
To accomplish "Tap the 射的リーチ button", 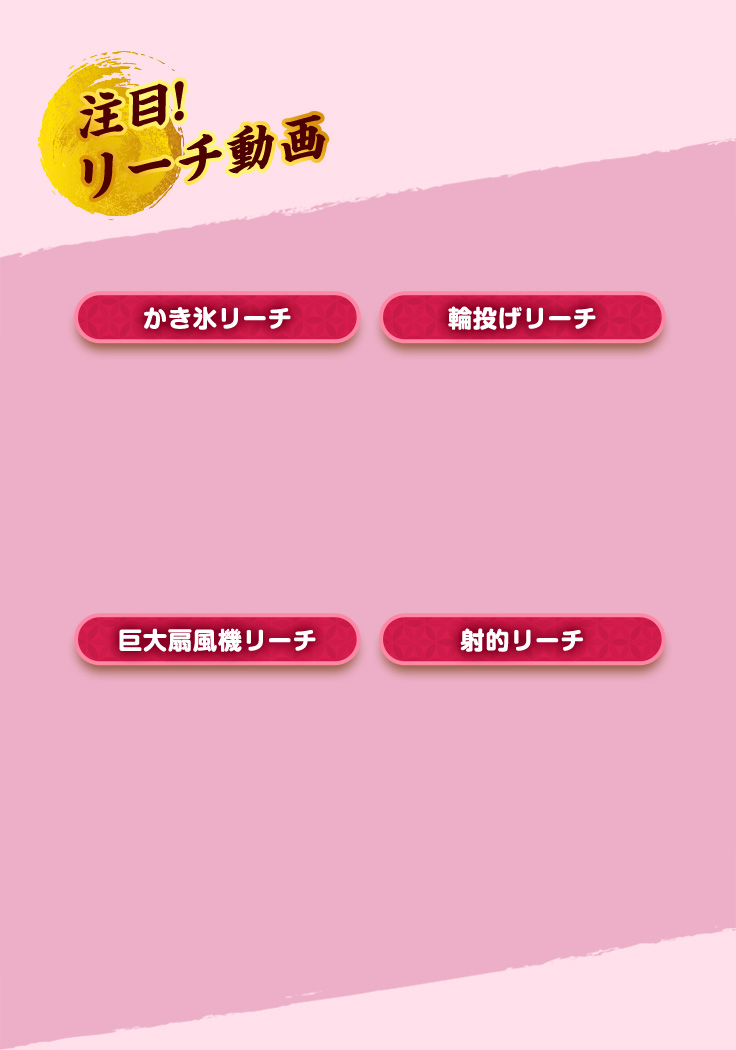I will 522,640.
